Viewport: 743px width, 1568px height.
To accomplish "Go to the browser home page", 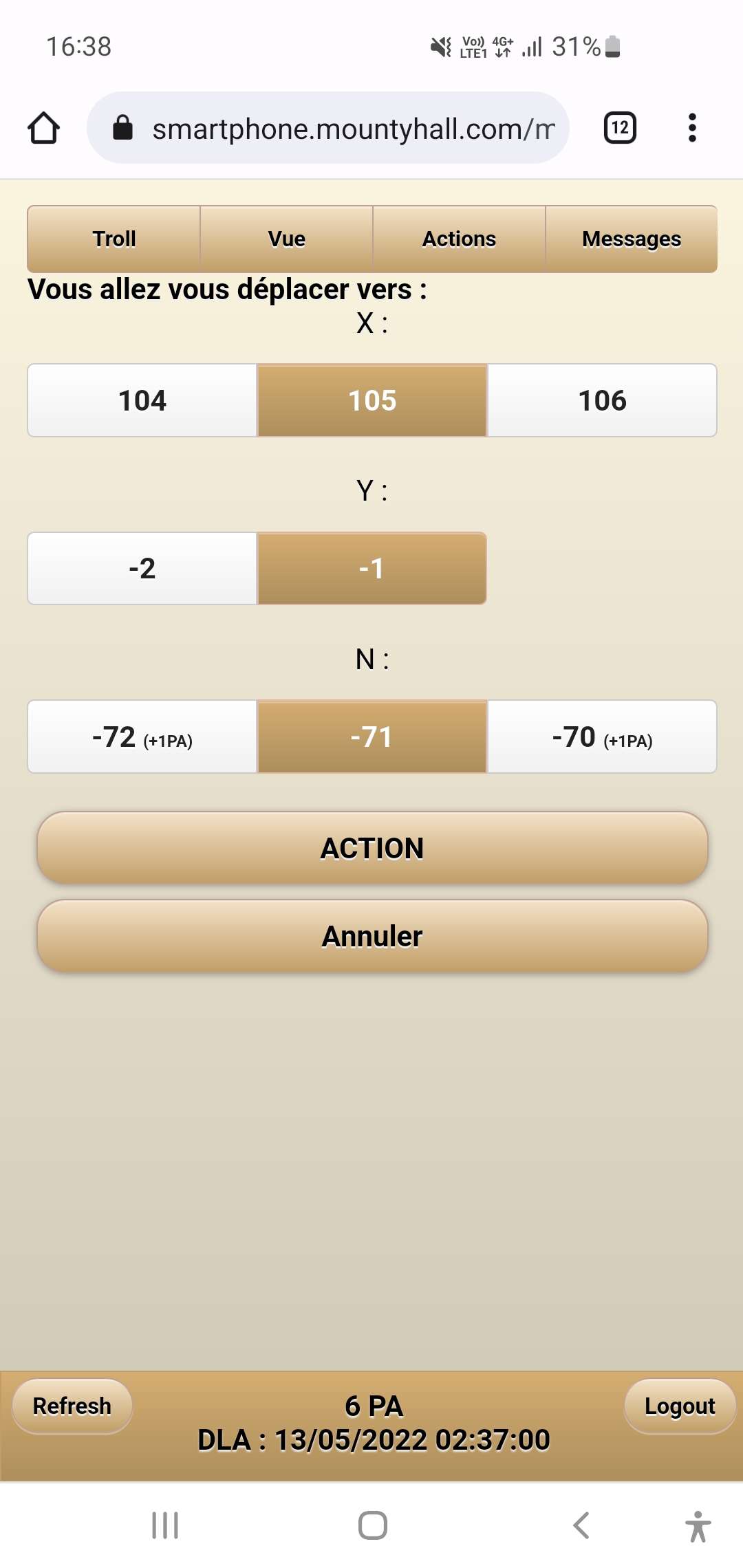I will 44,128.
